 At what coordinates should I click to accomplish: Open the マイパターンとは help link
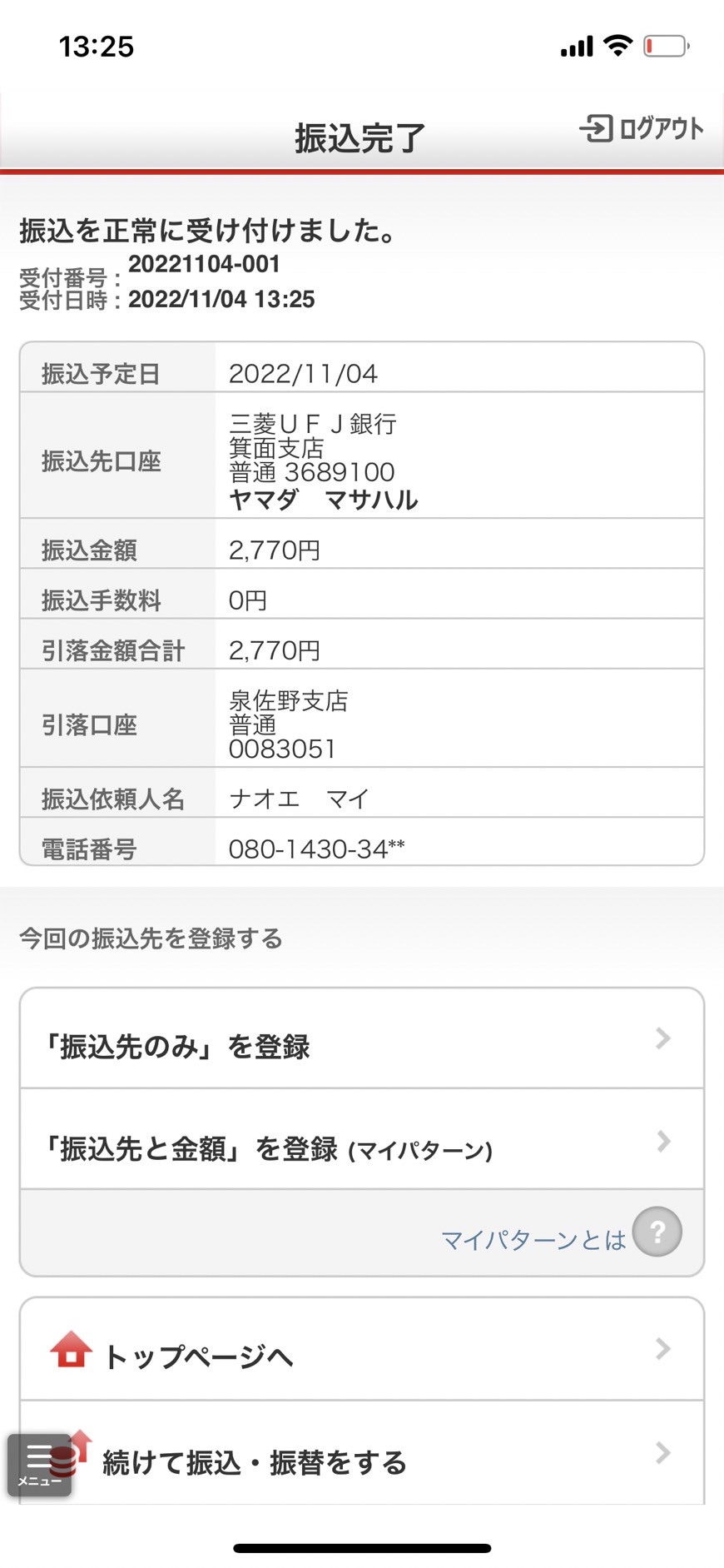(x=561, y=1233)
